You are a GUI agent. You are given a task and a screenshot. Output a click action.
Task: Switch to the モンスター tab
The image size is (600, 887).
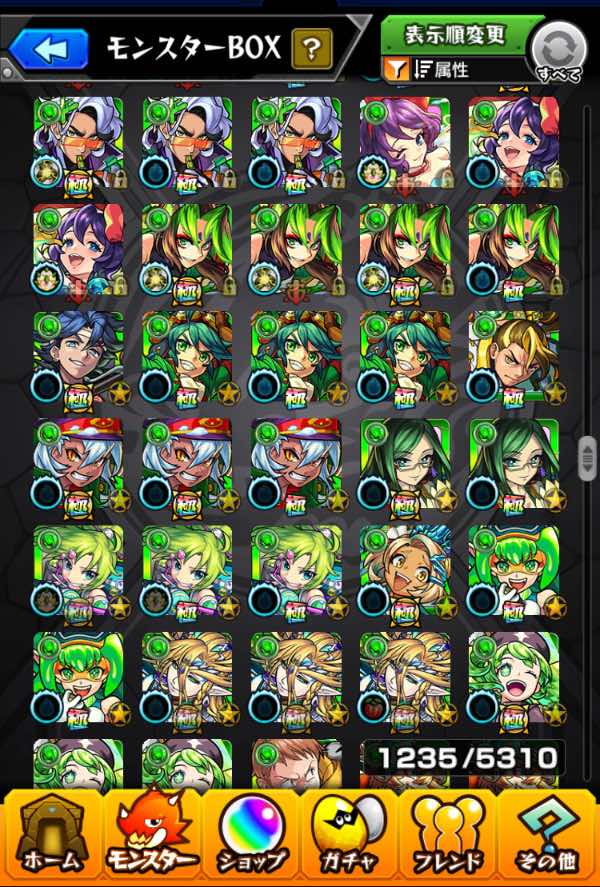[150, 828]
